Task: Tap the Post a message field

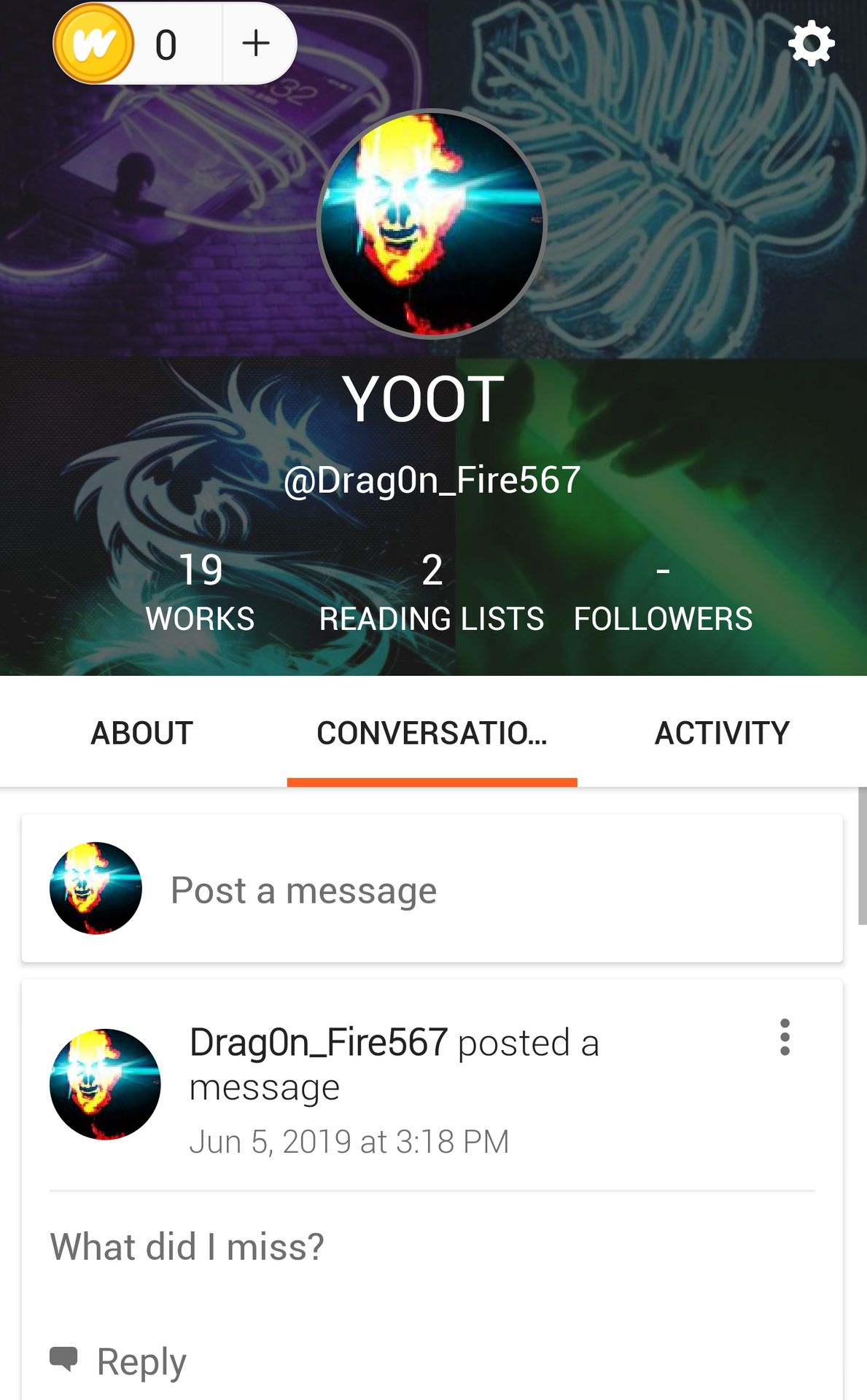Action: point(432,889)
